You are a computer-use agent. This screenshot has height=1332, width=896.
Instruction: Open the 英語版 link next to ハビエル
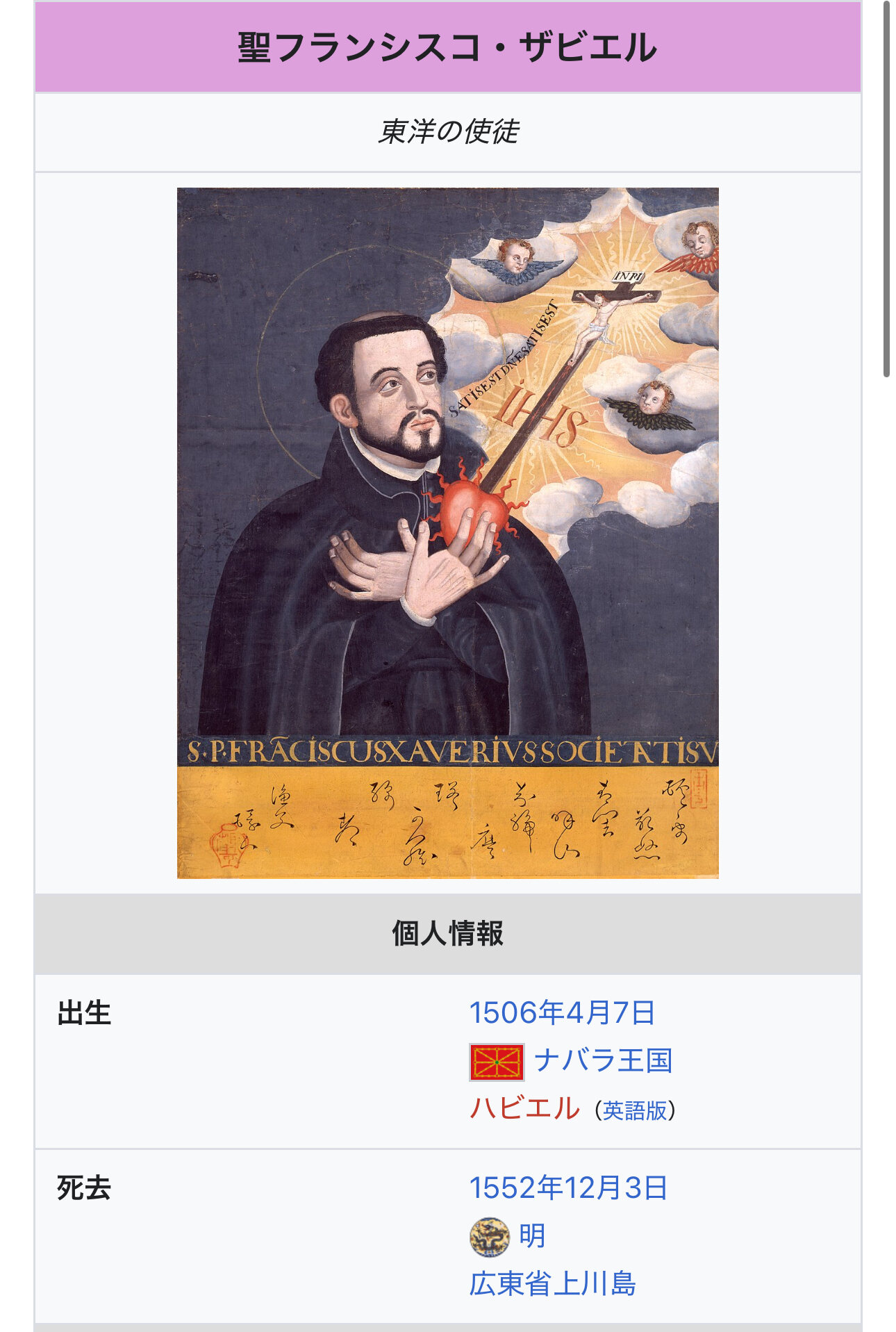pyautogui.click(x=634, y=1110)
